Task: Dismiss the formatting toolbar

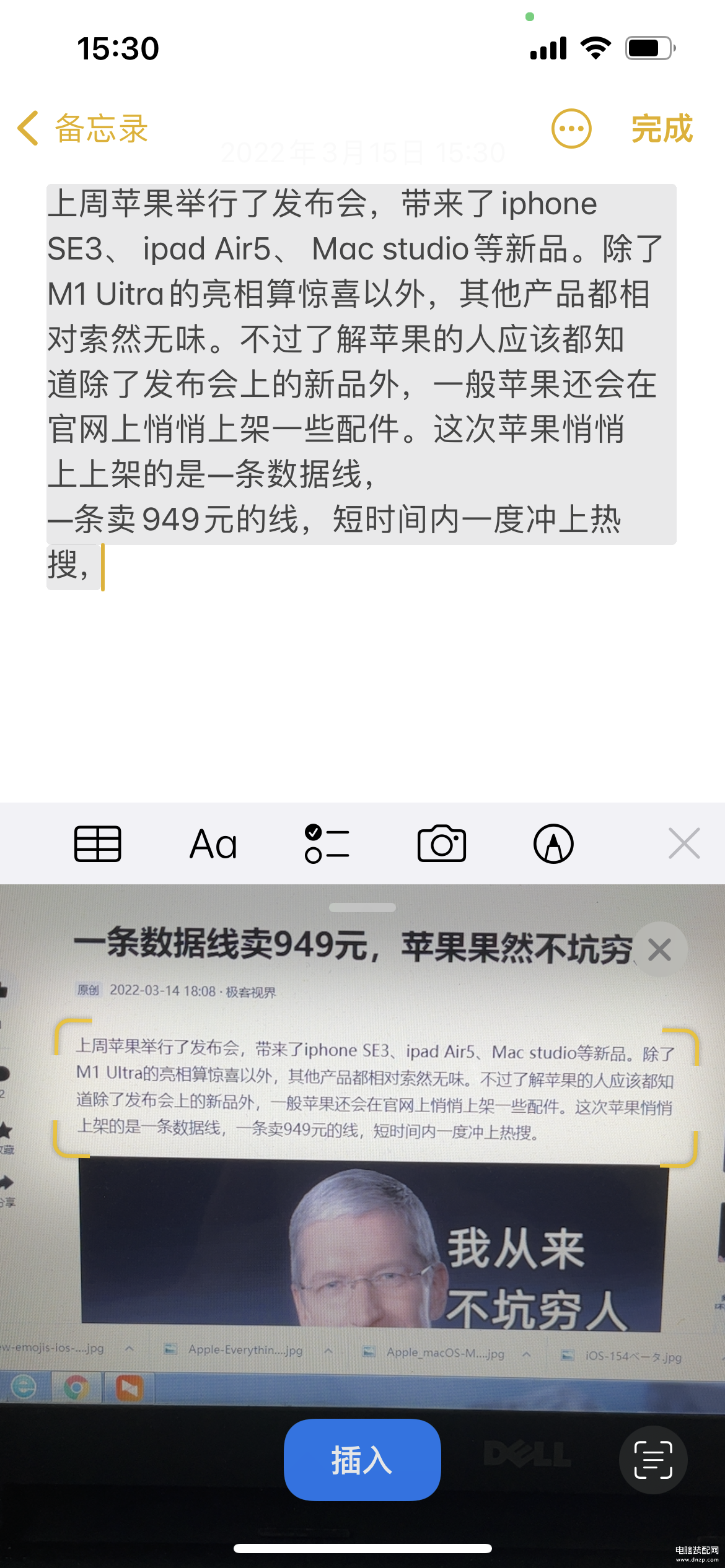Action: (x=684, y=843)
